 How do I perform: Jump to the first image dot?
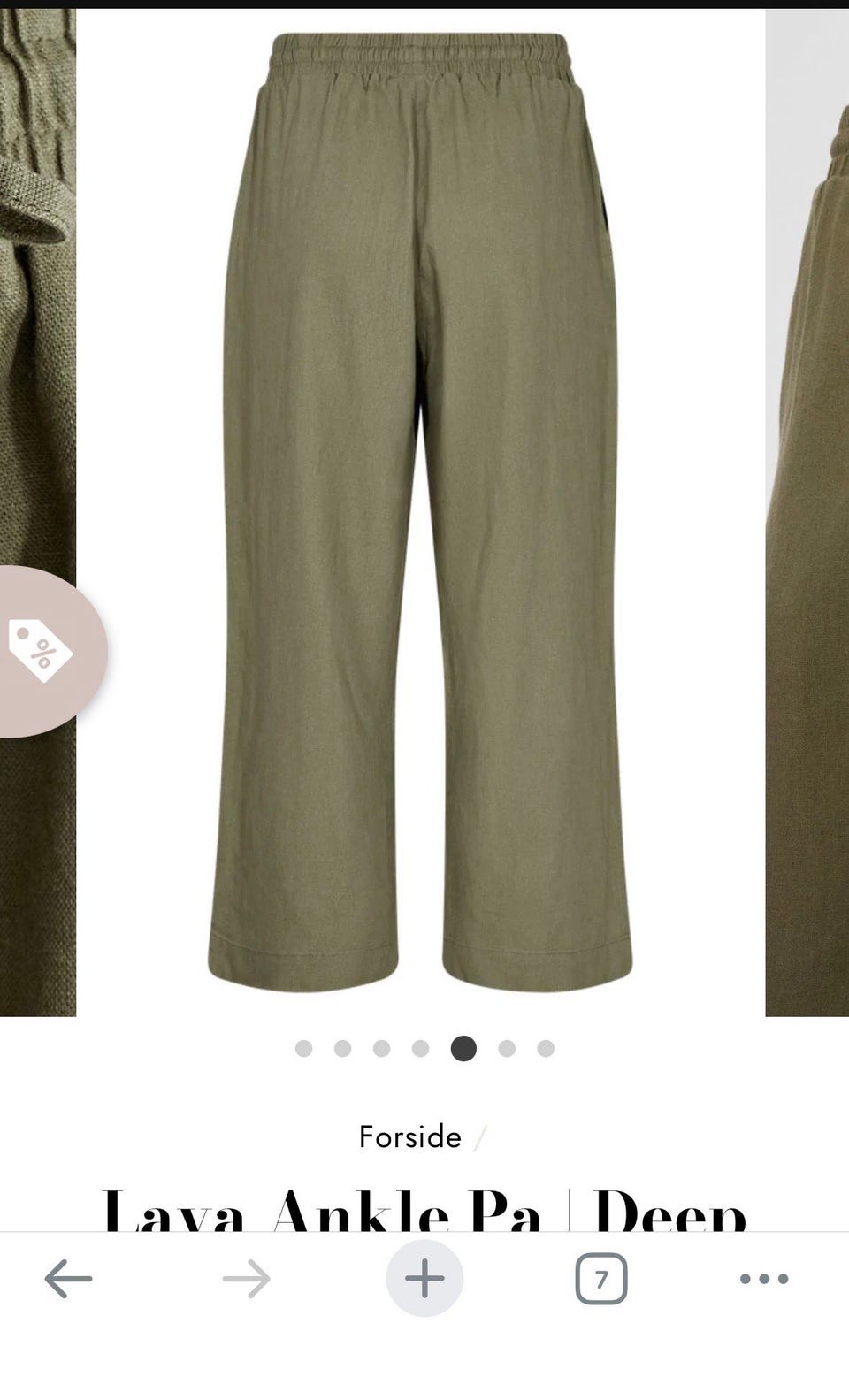(x=303, y=1048)
